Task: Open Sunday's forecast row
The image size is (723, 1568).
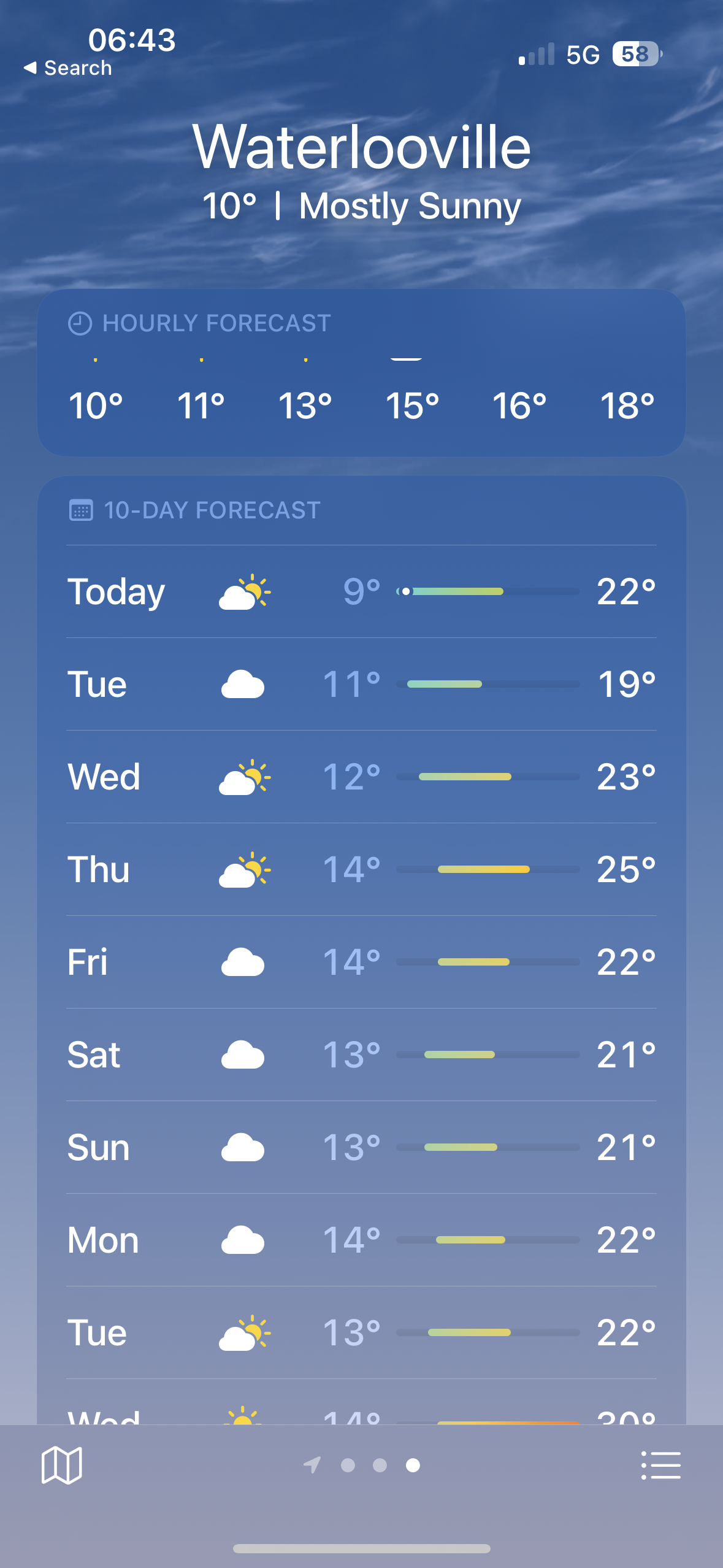Action: click(x=361, y=1148)
